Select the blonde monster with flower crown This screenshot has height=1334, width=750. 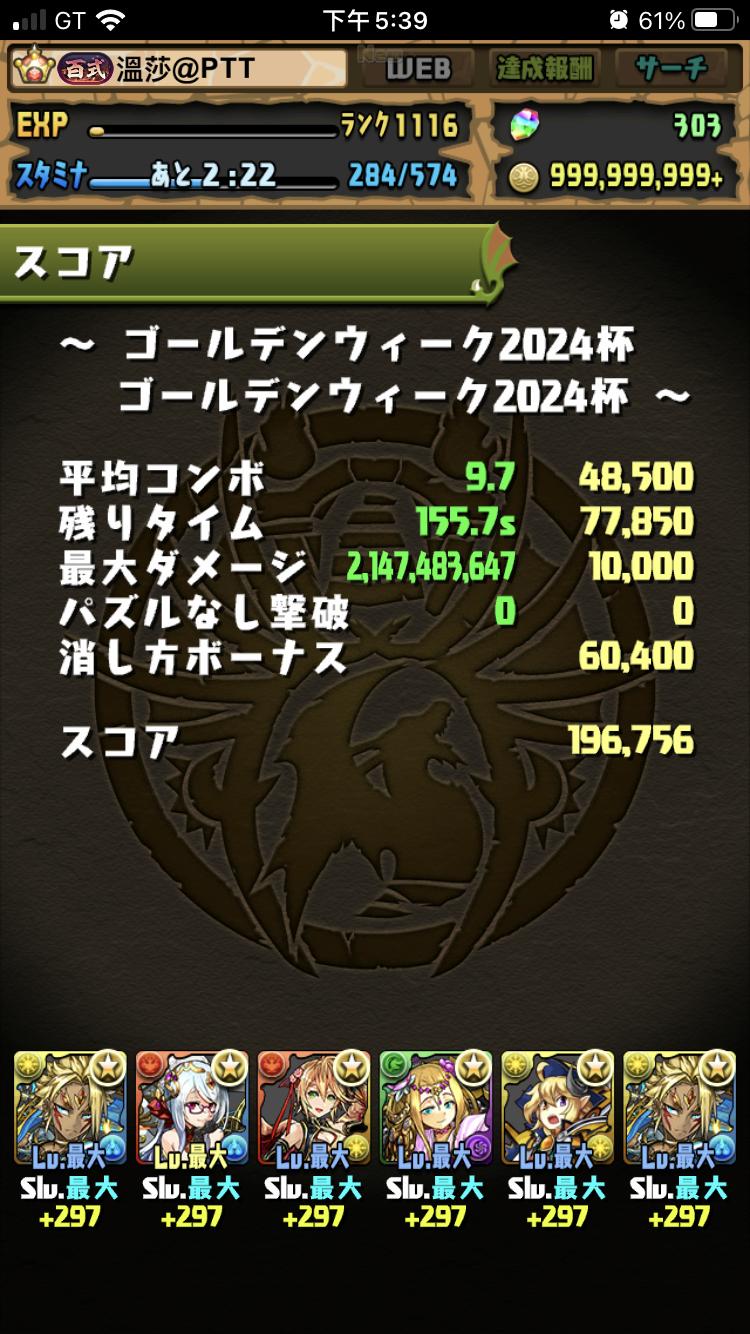point(436,1106)
